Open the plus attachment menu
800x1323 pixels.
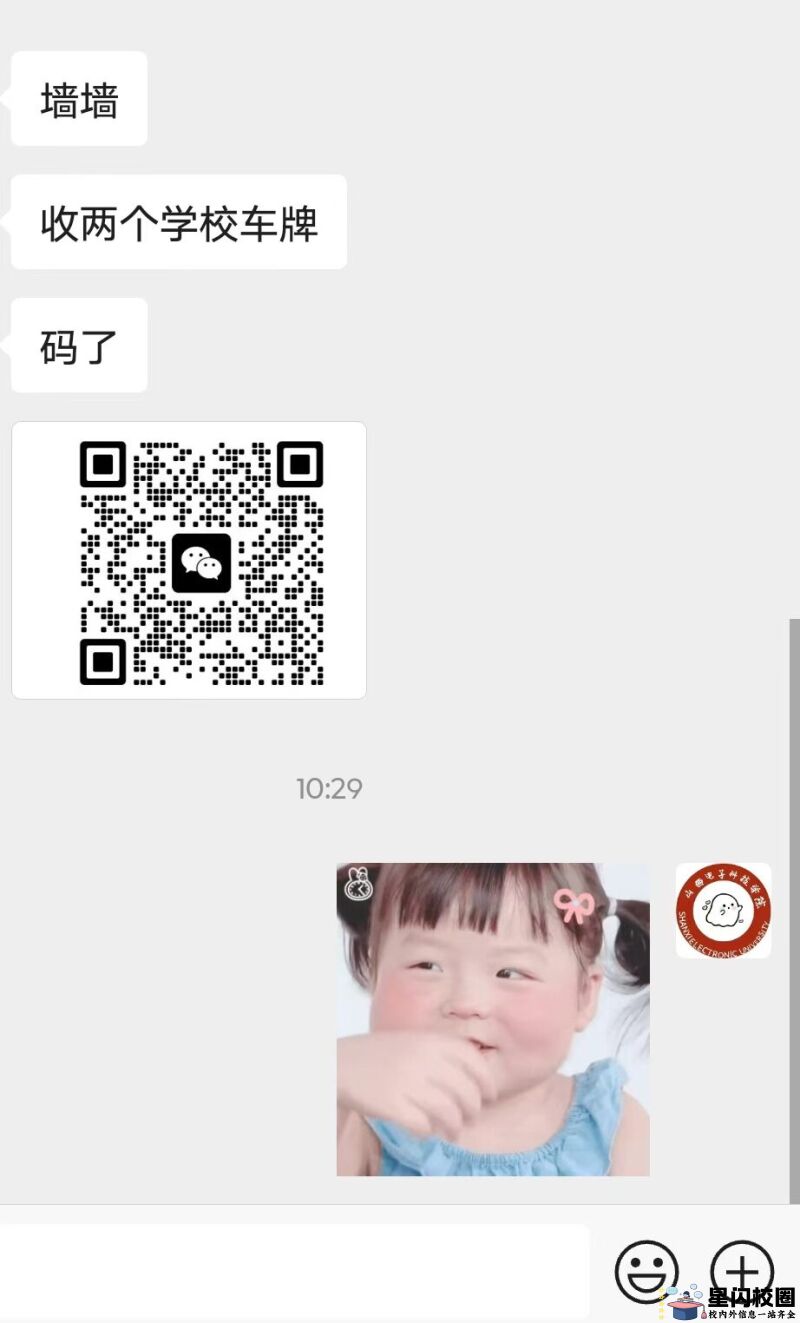(x=741, y=1269)
